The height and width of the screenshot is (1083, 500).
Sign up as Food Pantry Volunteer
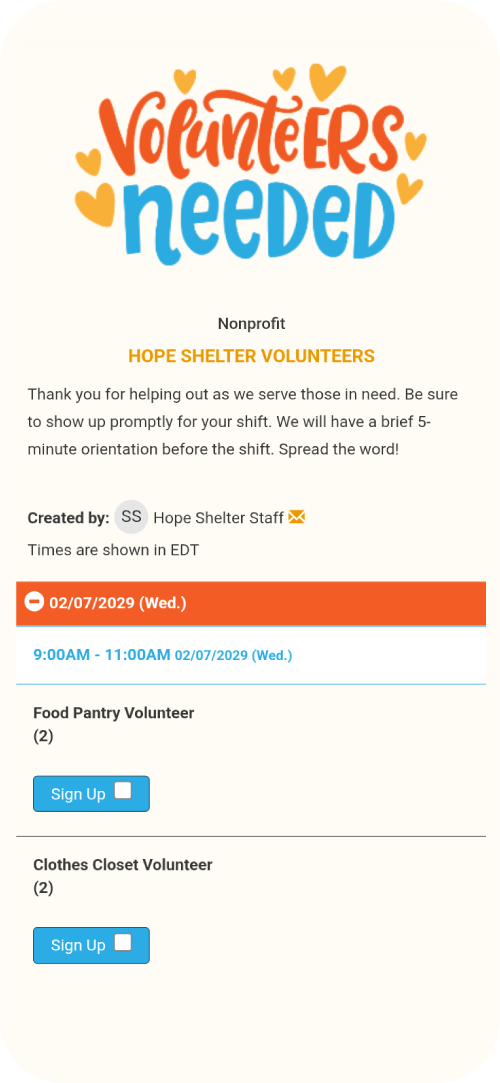[x=91, y=794]
